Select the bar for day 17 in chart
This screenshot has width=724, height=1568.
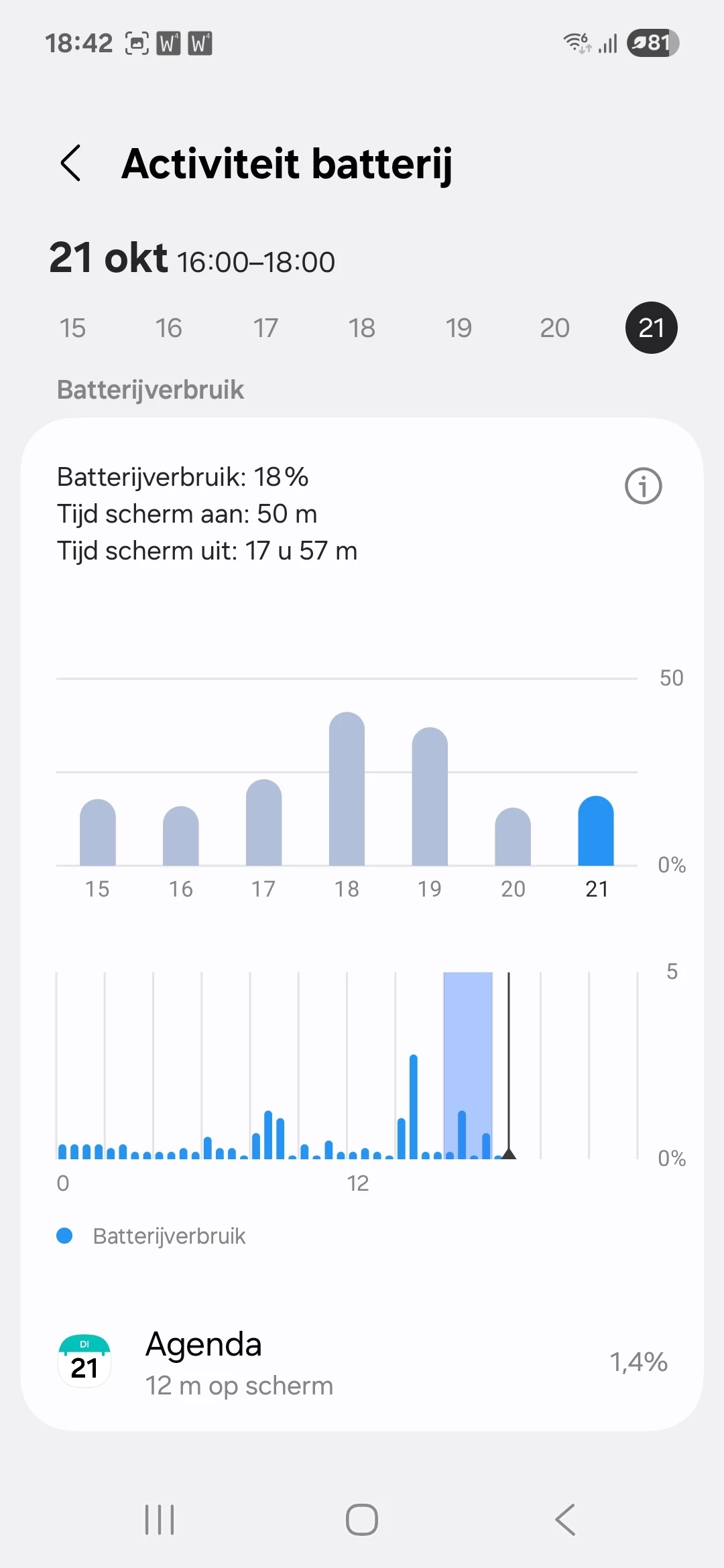point(263,824)
